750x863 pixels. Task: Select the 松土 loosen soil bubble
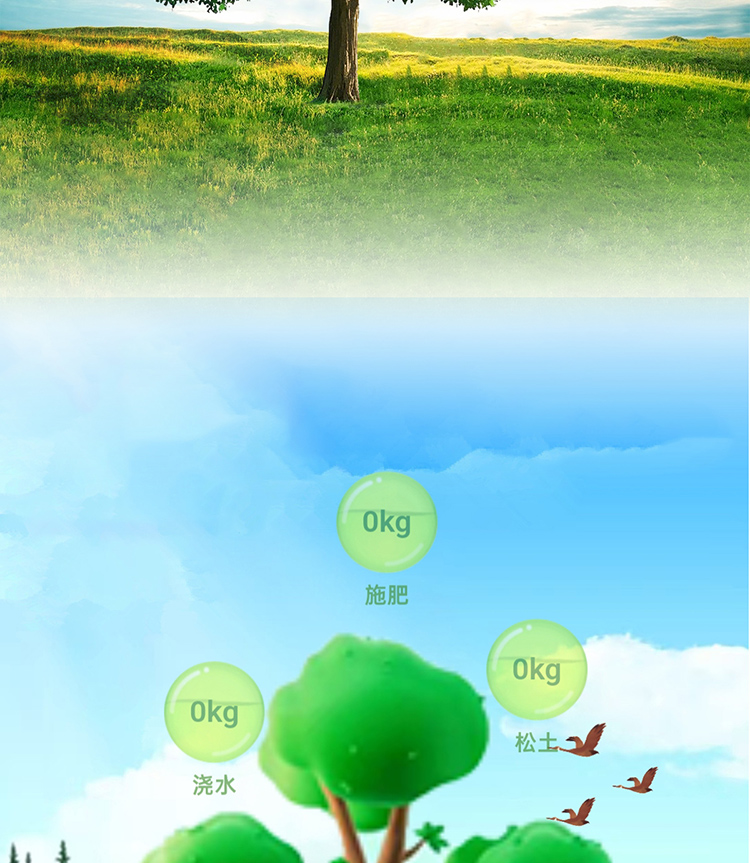click(x=537, y=669)
